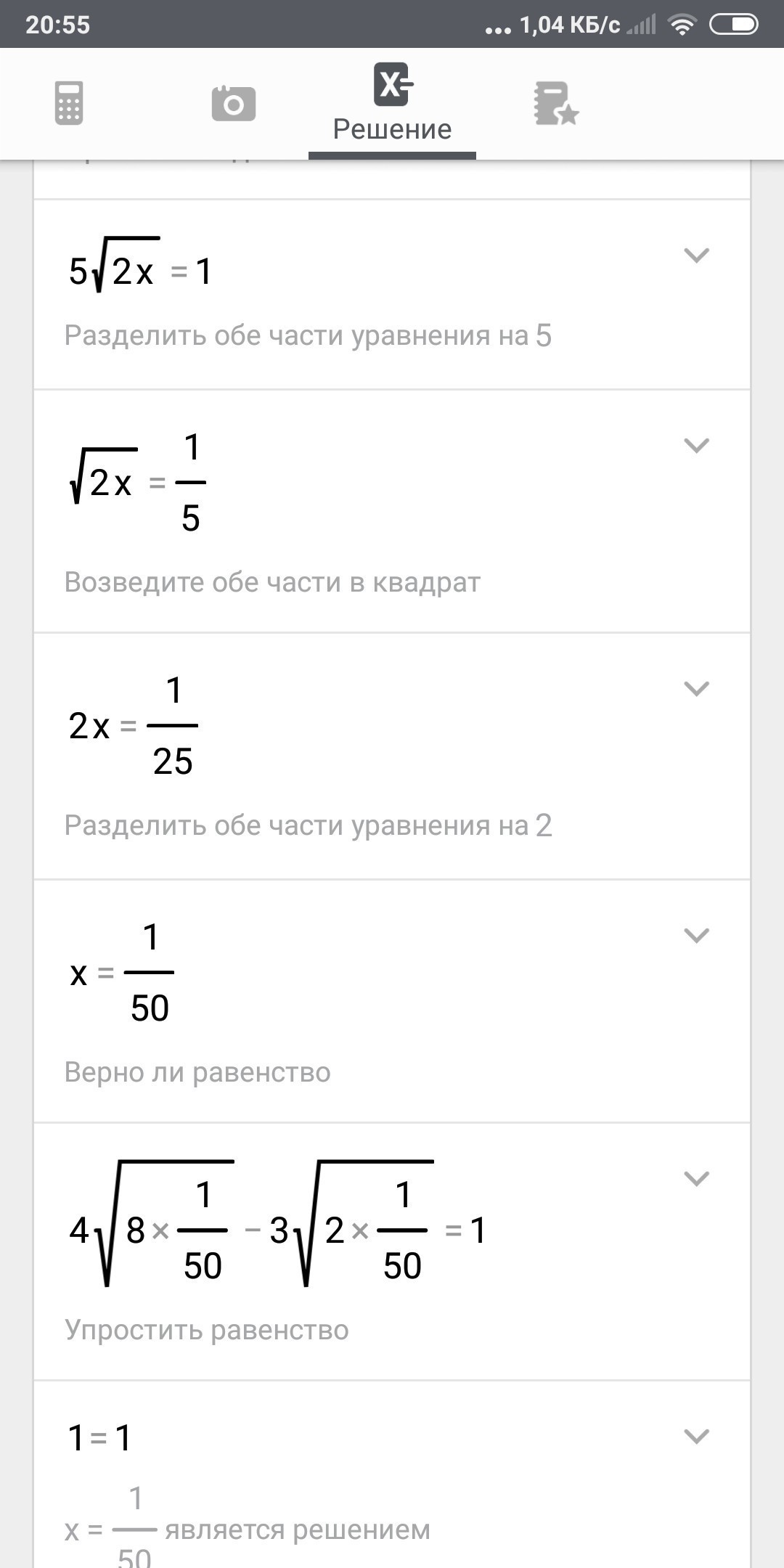
Task: Expand the step 1 = 1
Action: [x=696, y=1437]
